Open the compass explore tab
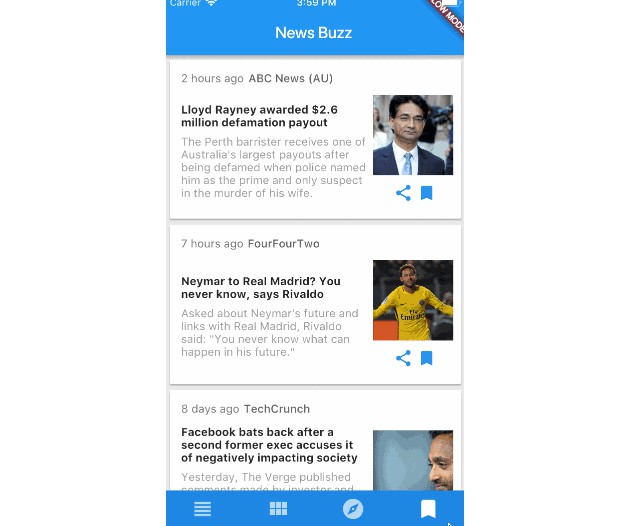636x526 pixels. 353,509
